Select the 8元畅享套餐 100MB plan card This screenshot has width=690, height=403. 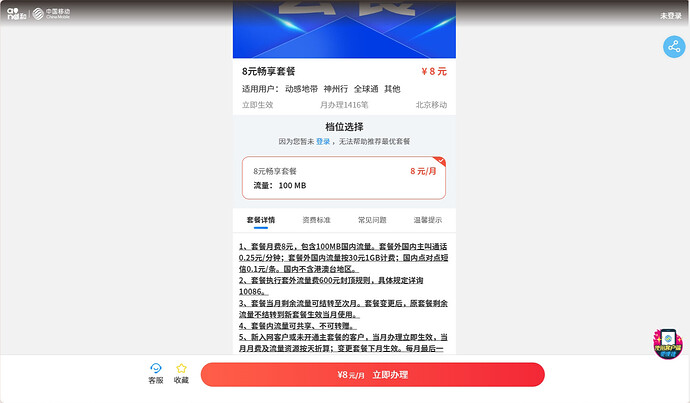point(344,178)
